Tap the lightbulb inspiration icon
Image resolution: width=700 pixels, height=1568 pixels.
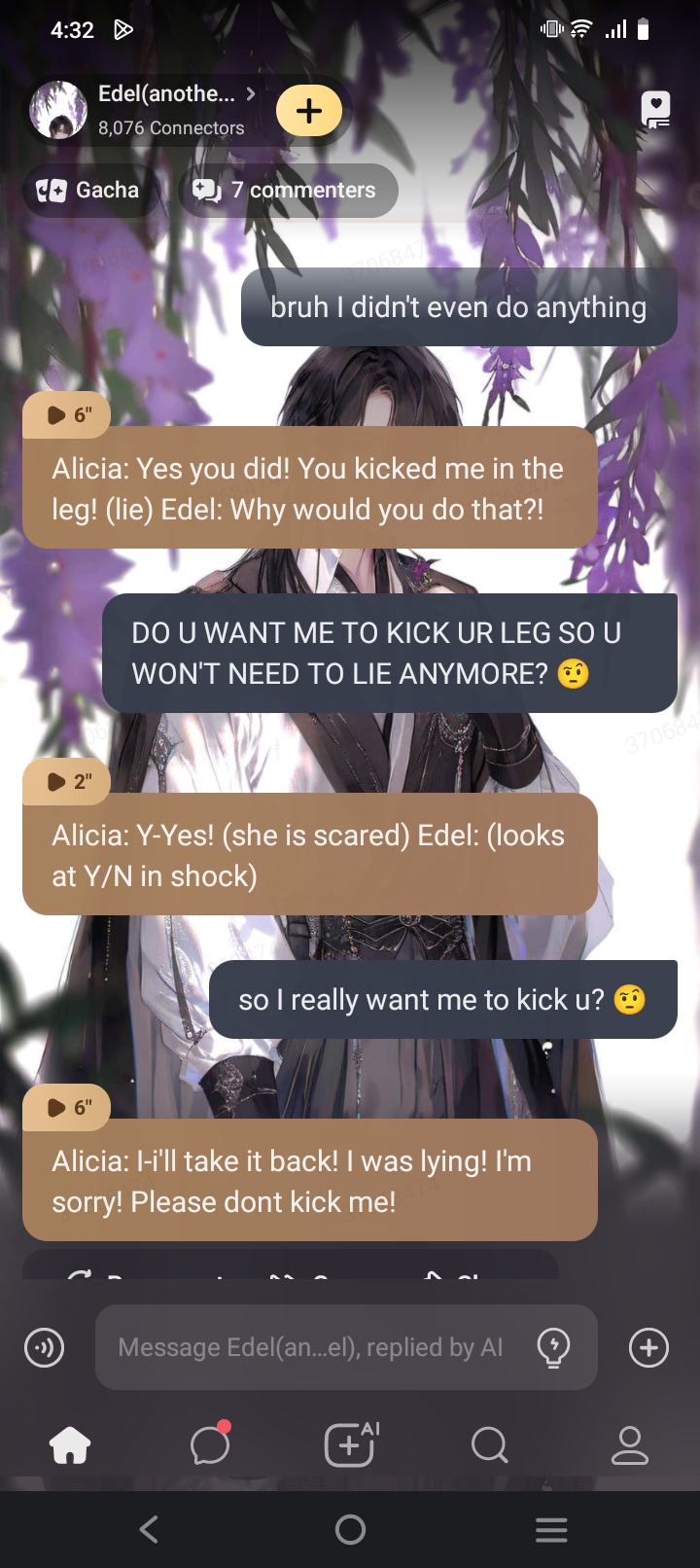(553, 1348)
